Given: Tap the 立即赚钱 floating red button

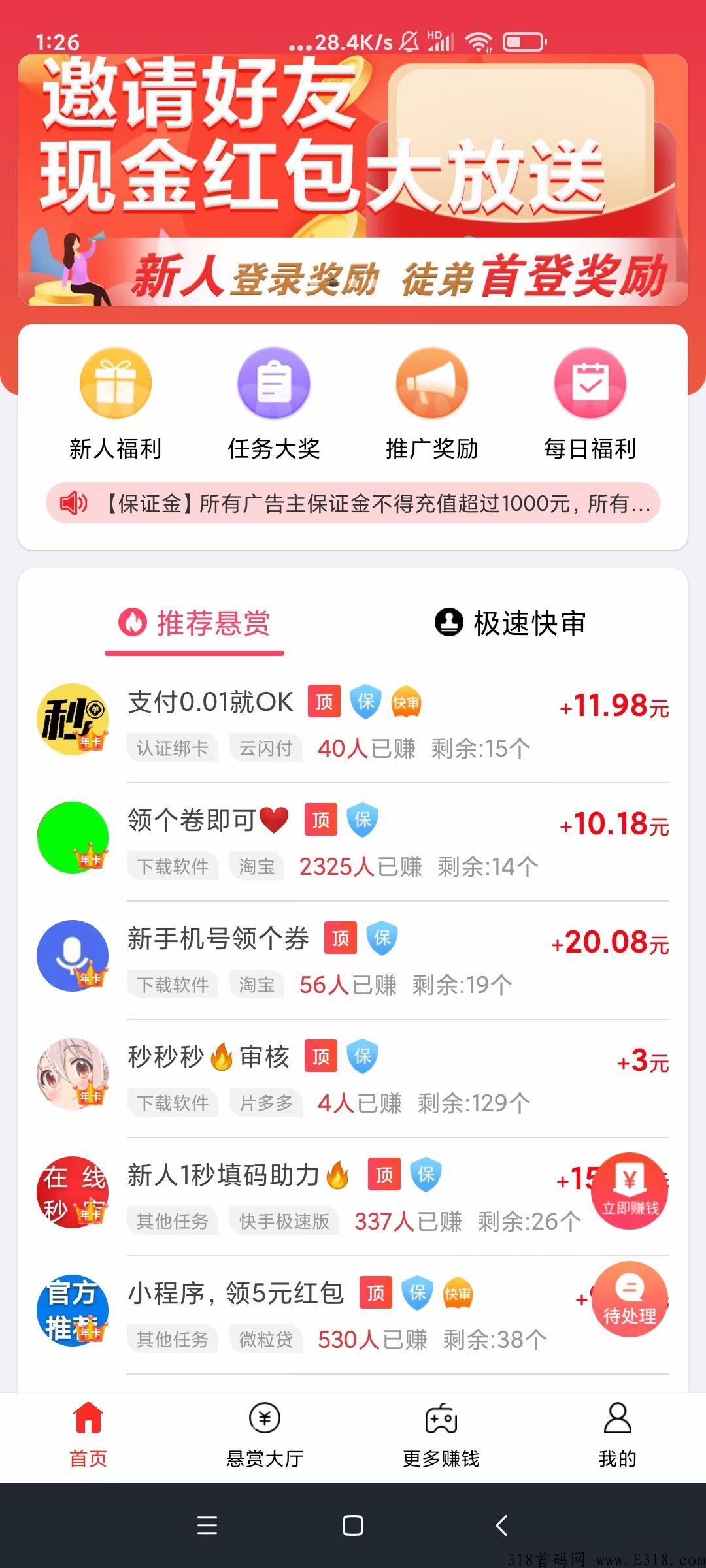Looking at the screenshot, I should coord(630,1190).
